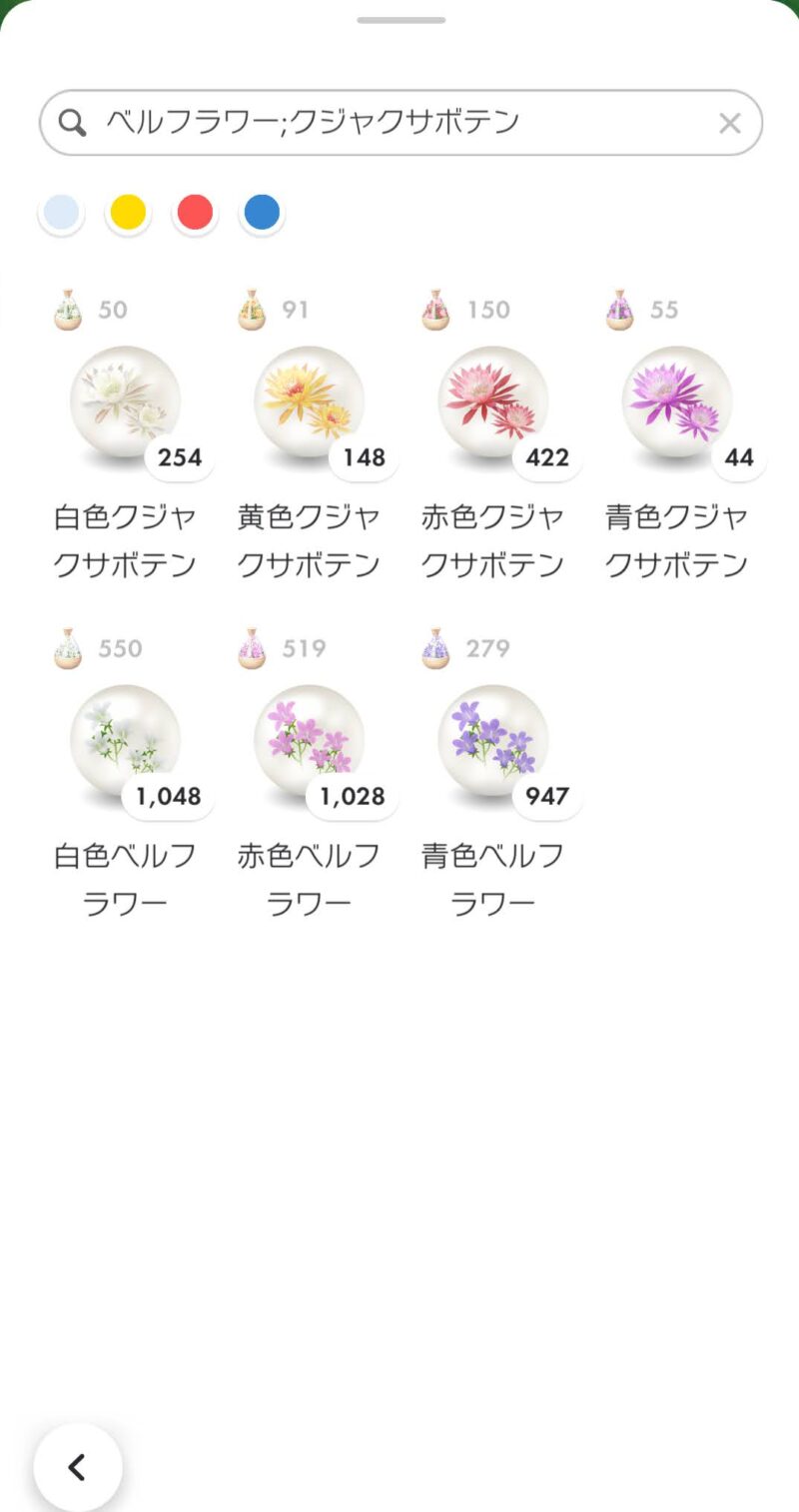Tap the search field with ベルフラワー;クジャクサボテン
The image size is (799, 1512).
pyautogui.click(x=400, y=123)
